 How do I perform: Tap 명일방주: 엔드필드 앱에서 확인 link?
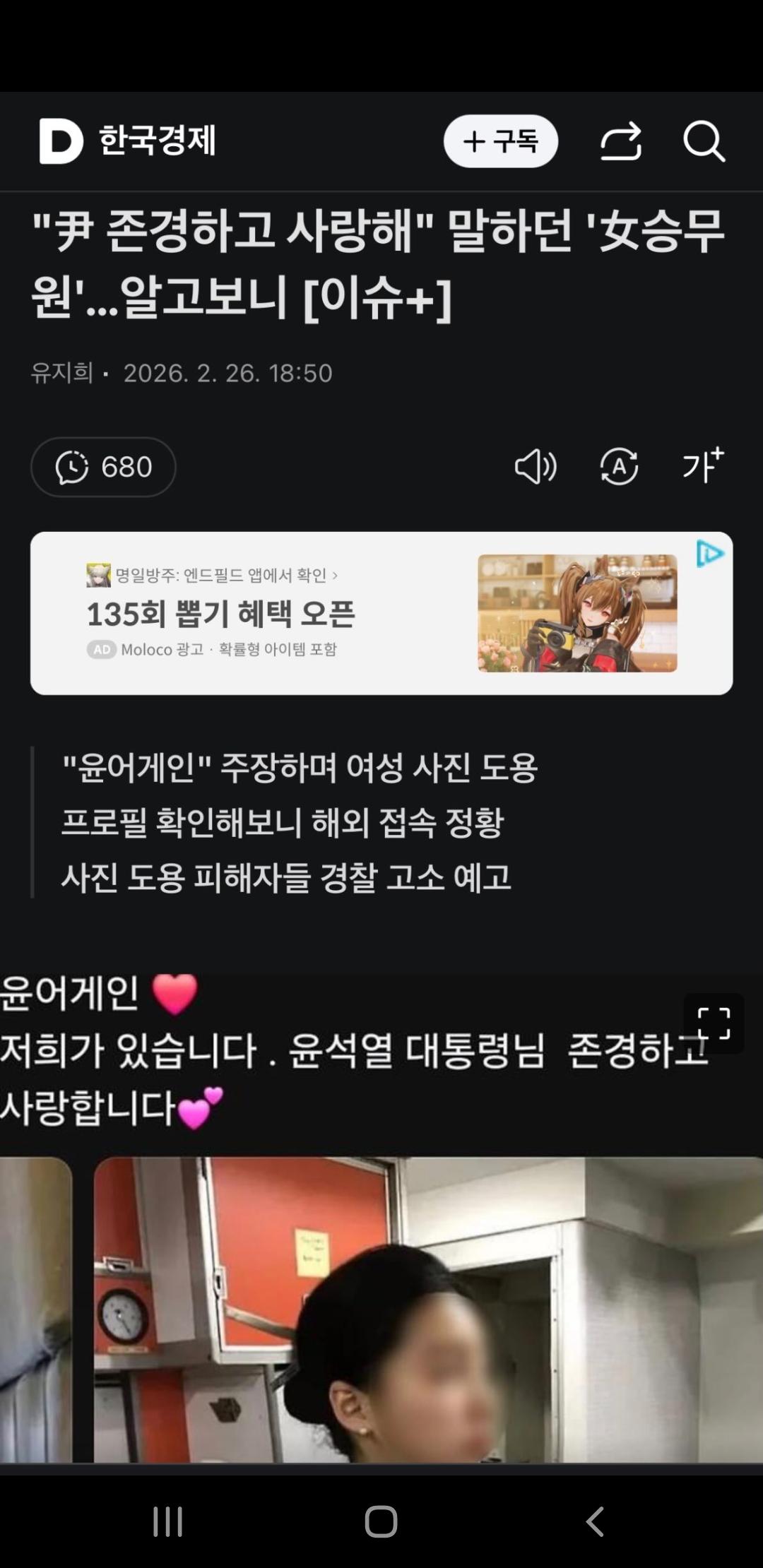point(212,574)
